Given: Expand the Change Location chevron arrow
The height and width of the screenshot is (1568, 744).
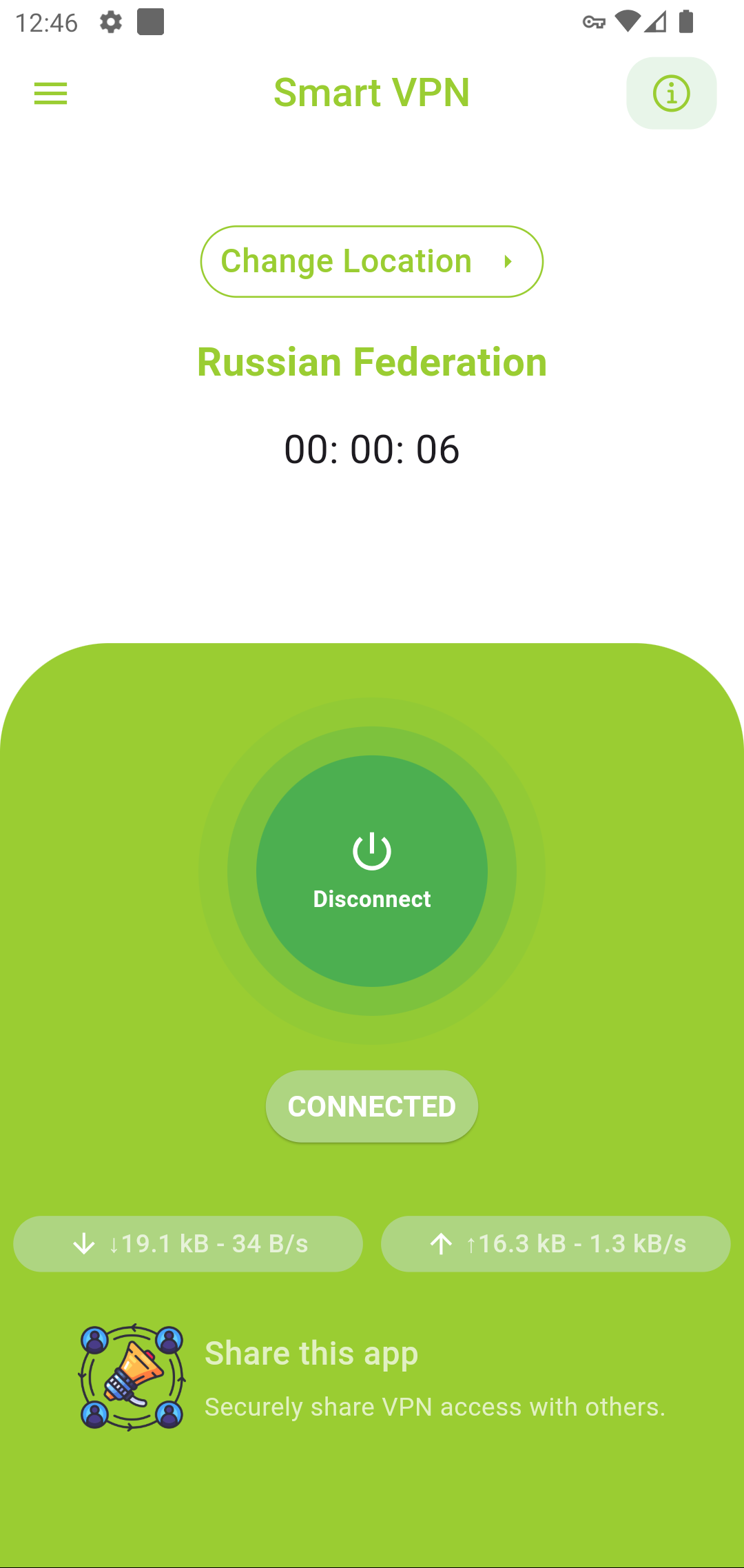Looking at the screenshot, I should pos(510,261).
